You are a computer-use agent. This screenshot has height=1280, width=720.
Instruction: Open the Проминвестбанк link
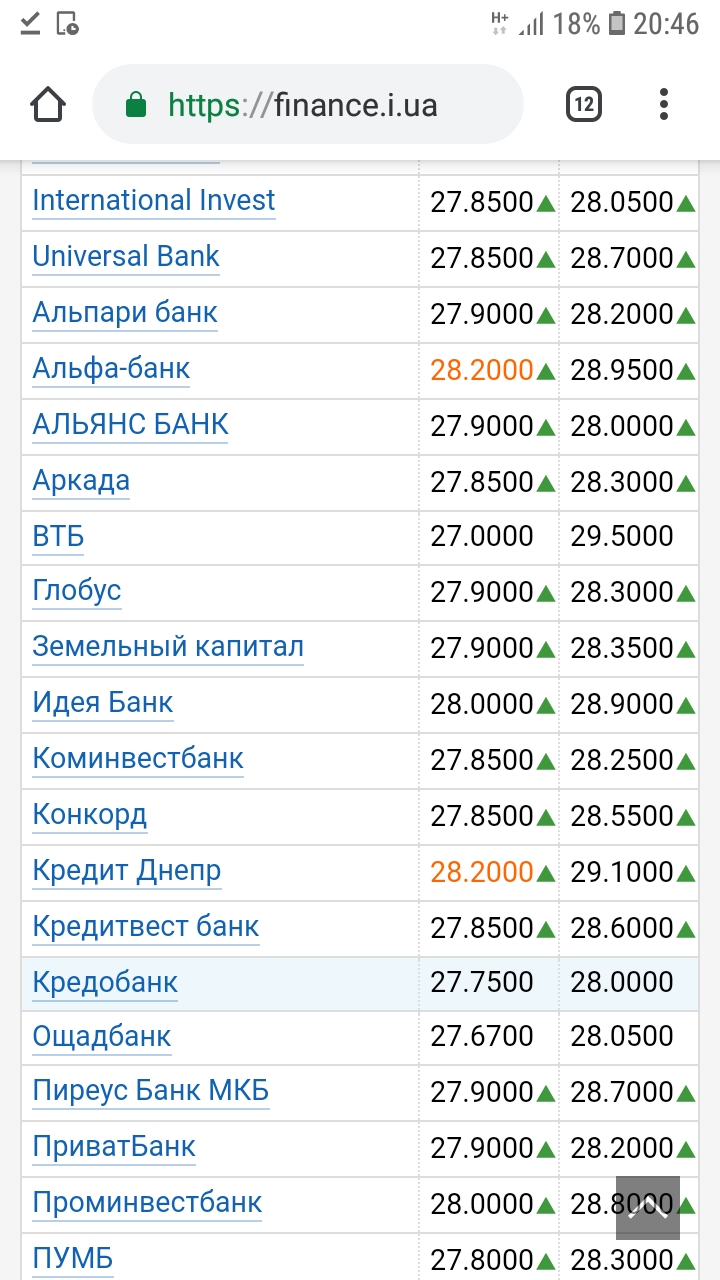147,1203
